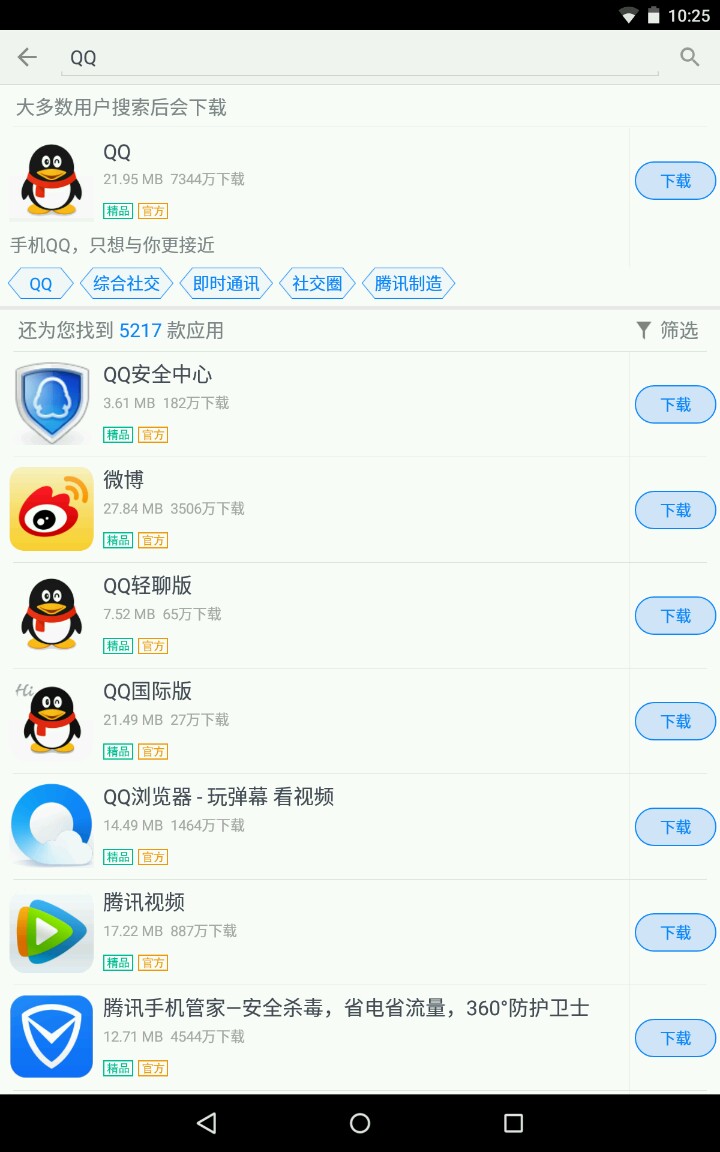Image resolution: width=720 pixels, height=1152 pixels.
Task: Select the 腾讯制造 tag chip
Action: coord(408,284)
